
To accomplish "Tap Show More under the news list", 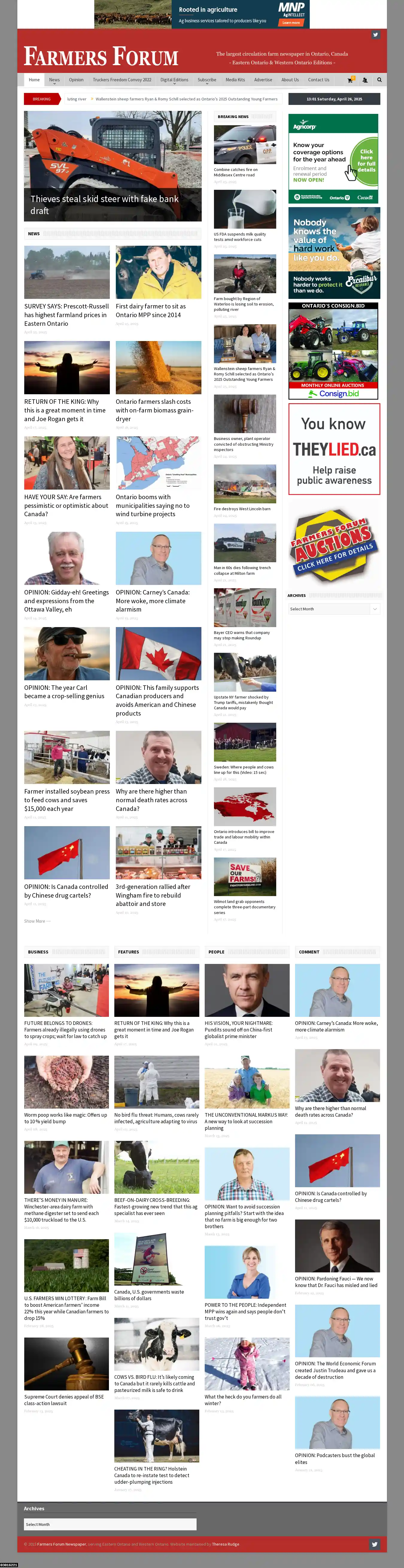I will [x=37, y=921].
